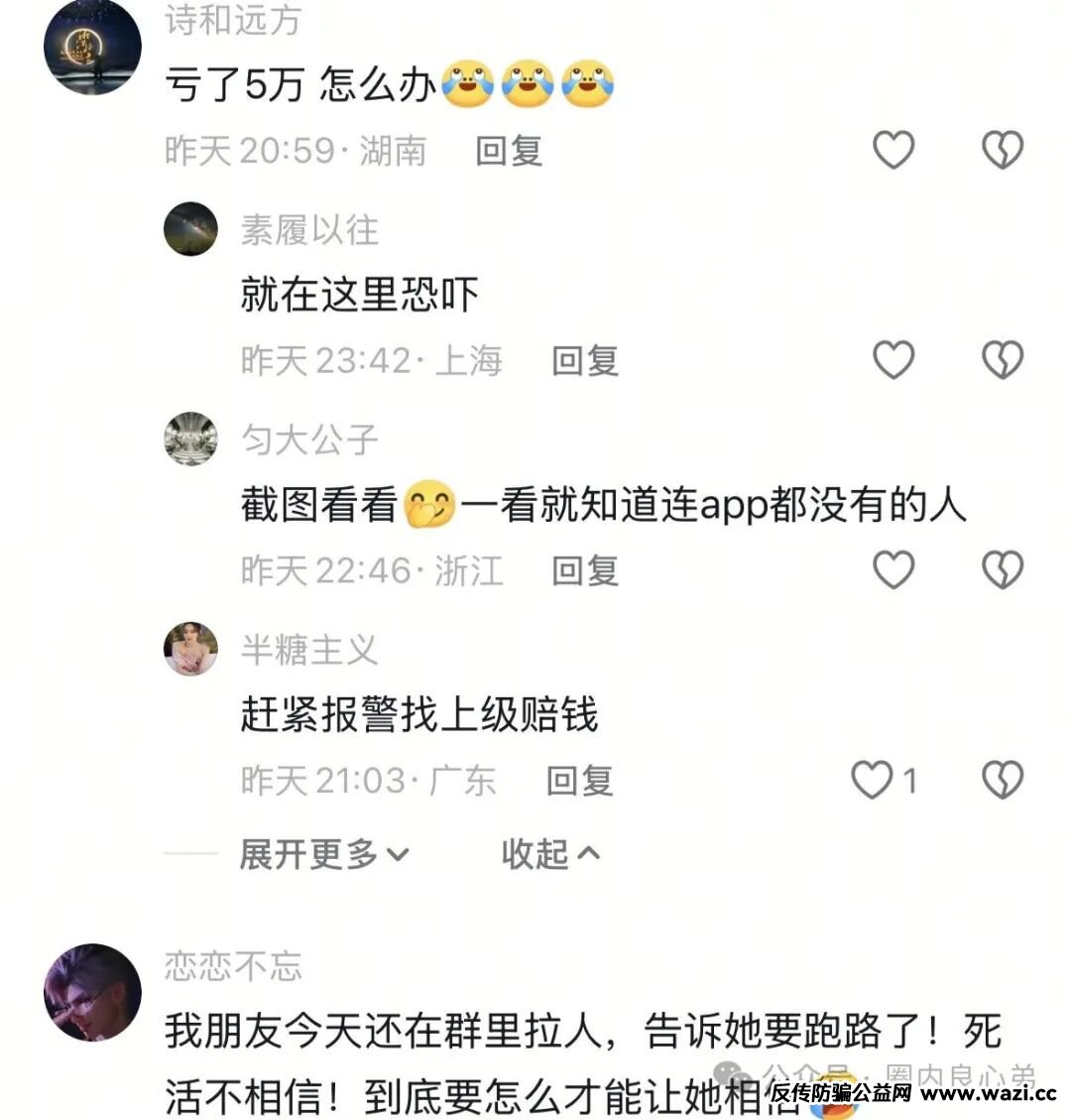Reply to 诗和远方's comment
The image size is (1071, 1120).
pyautogui.click(x=509, y=151)
